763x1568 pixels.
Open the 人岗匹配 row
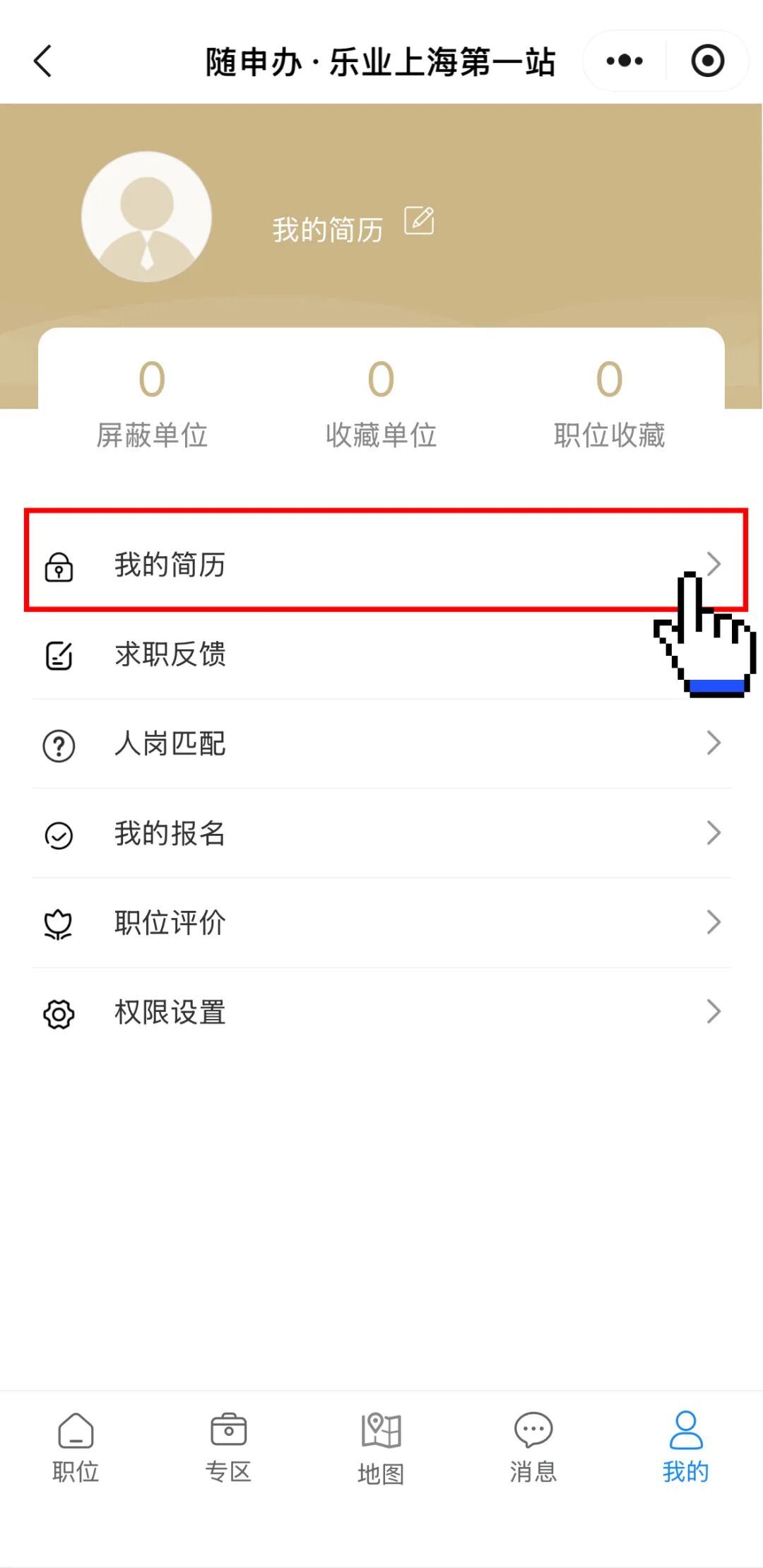pos(381,743)
